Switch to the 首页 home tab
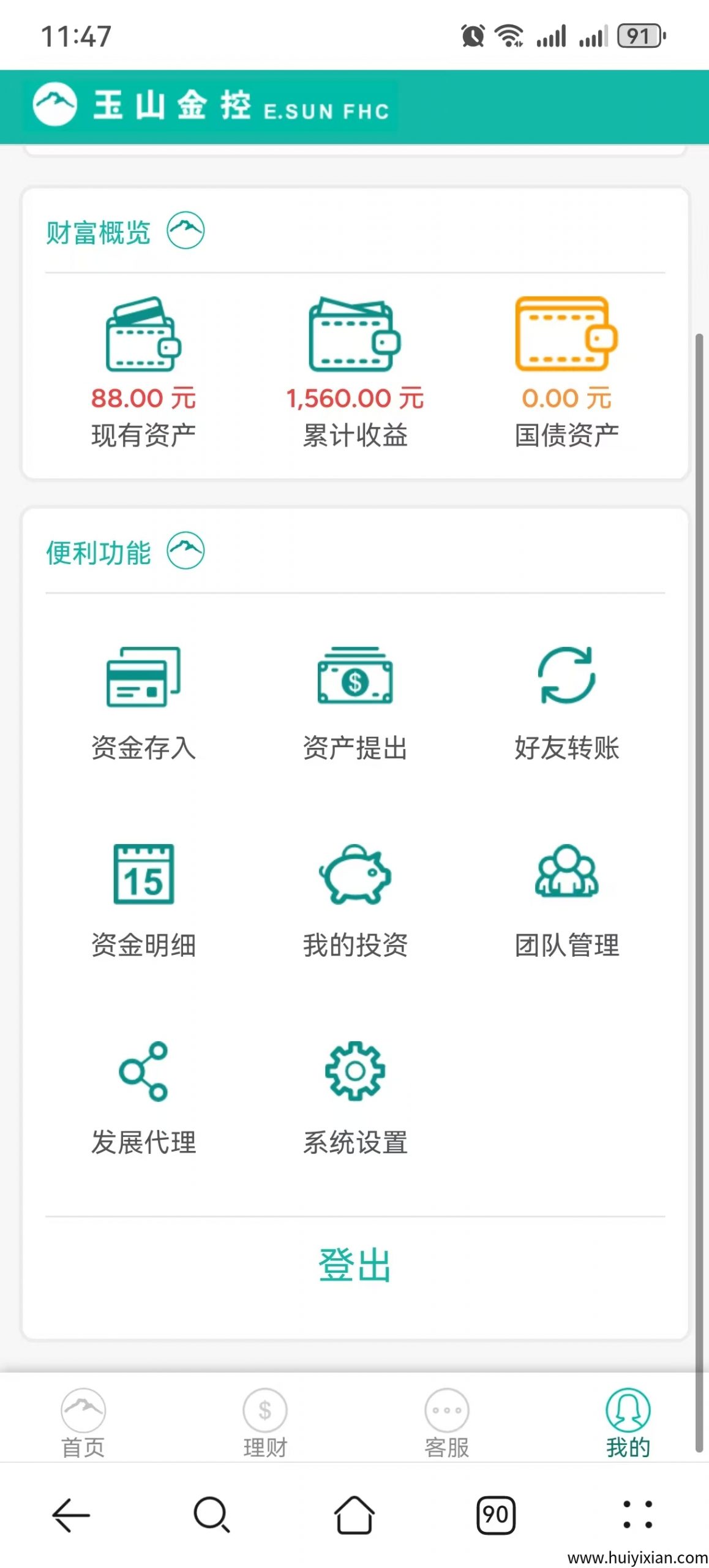Screen dimensions: 709x1568 (83, 1422)
